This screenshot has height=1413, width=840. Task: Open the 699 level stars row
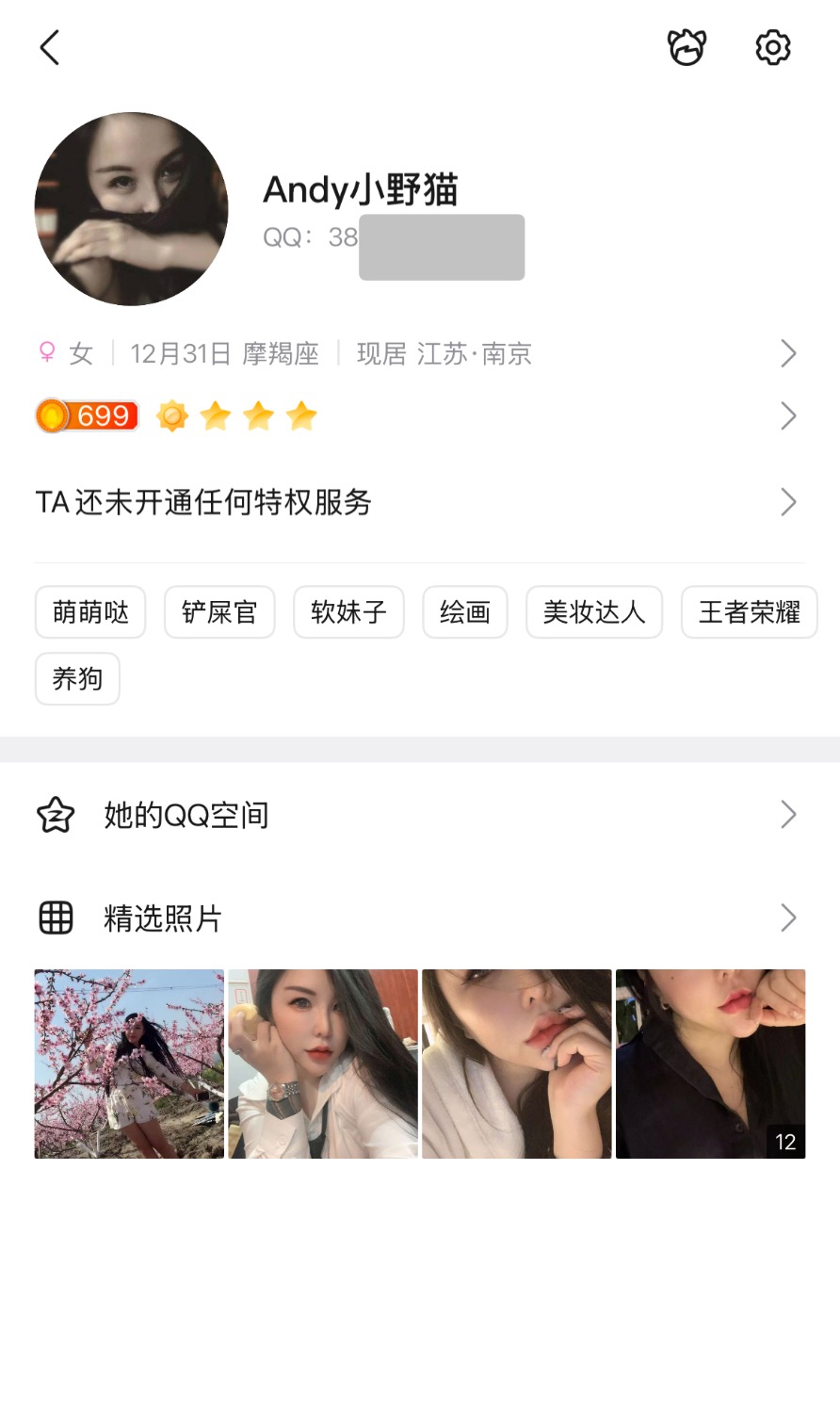(x=419, y=415)
